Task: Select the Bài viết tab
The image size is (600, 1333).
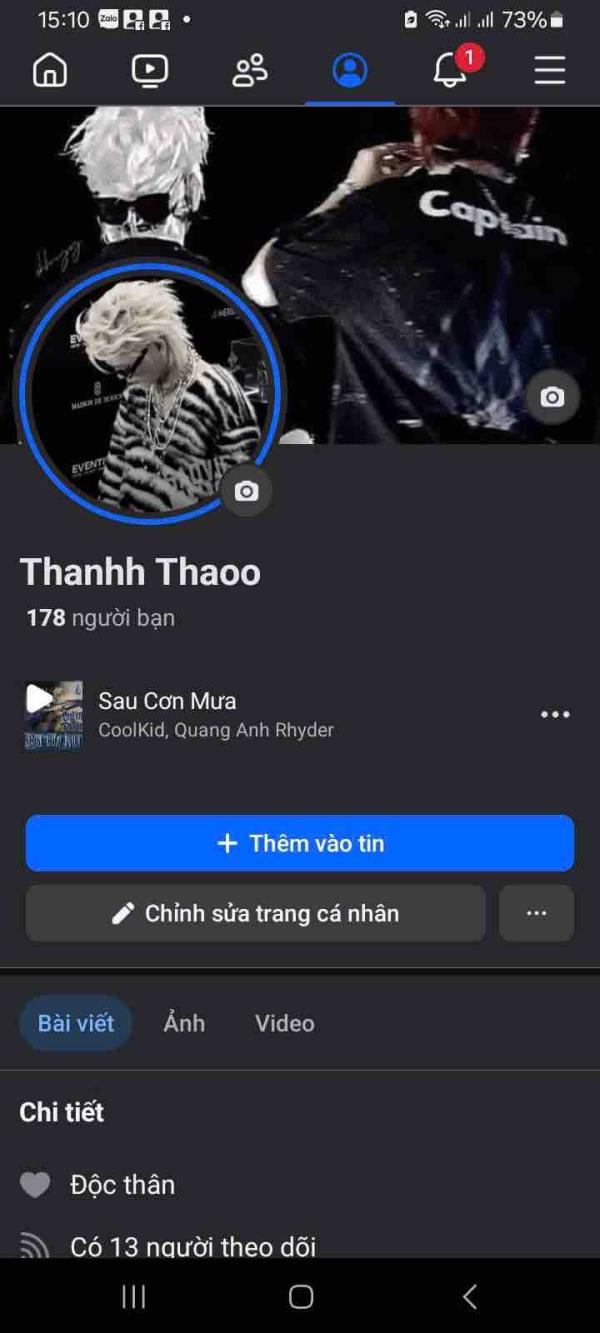Action: tap(76, 1023)
